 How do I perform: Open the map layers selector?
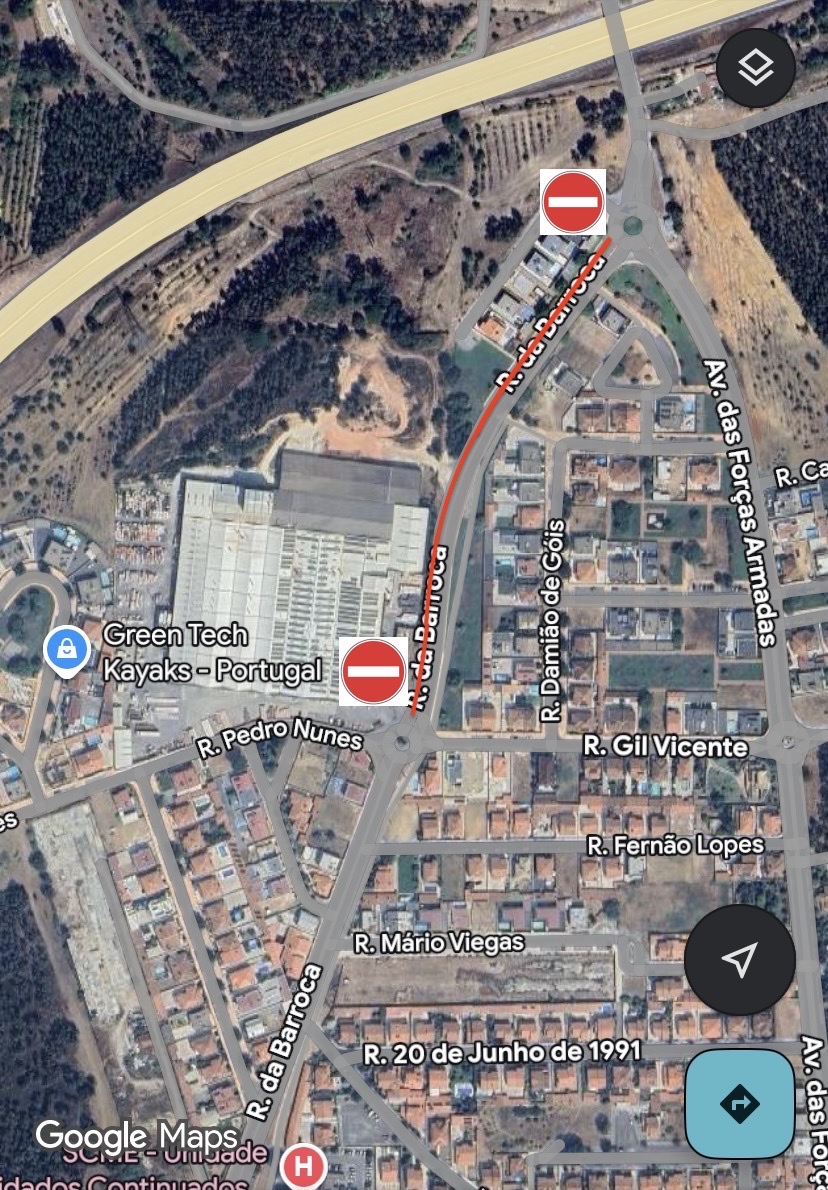[x=756, y=68]
